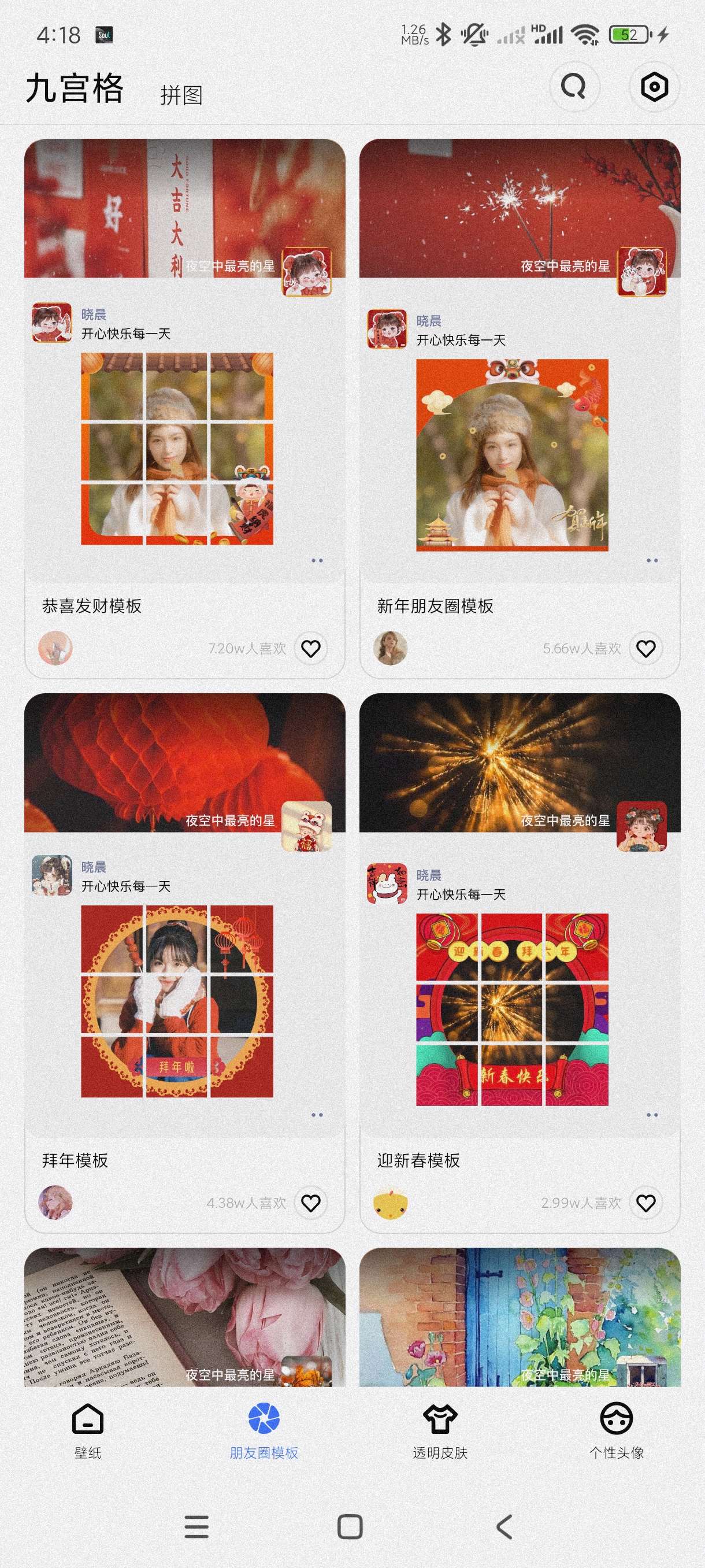Go back using the system back button
Viewport: 705px width, 1568px height.
tap(504, 1527)
